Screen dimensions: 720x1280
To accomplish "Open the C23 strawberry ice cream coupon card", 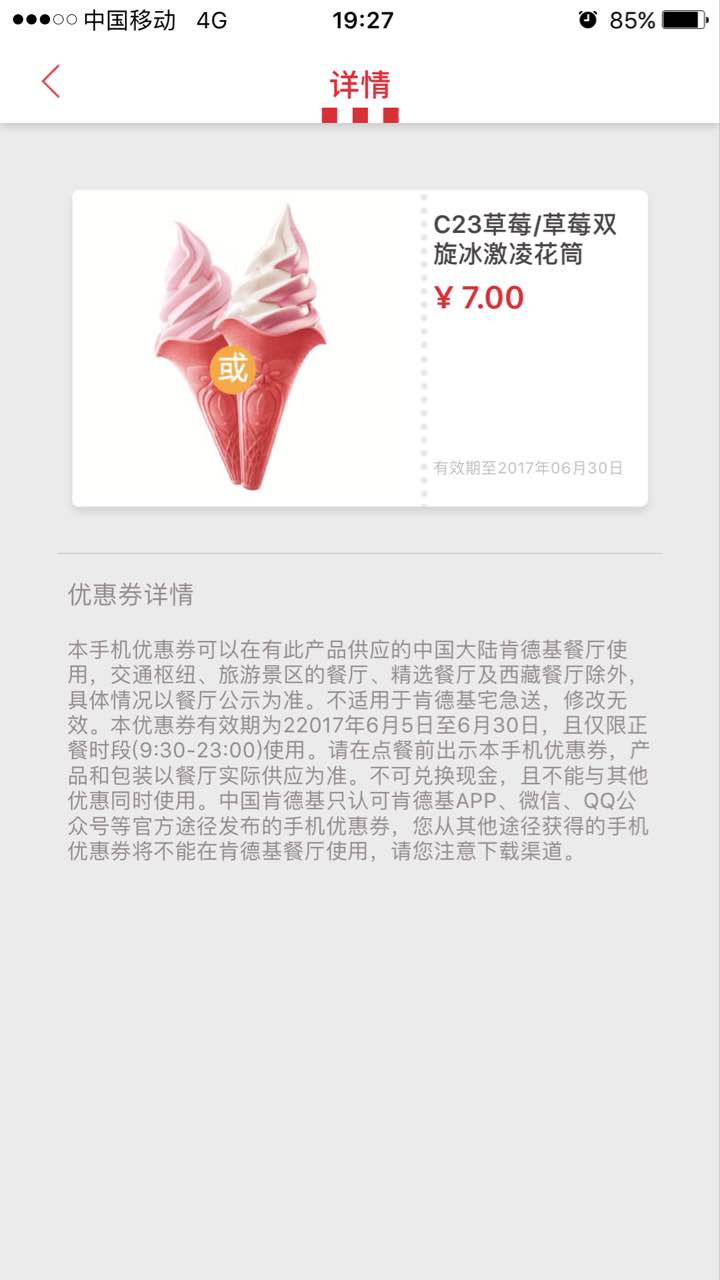I will point(359,348).
